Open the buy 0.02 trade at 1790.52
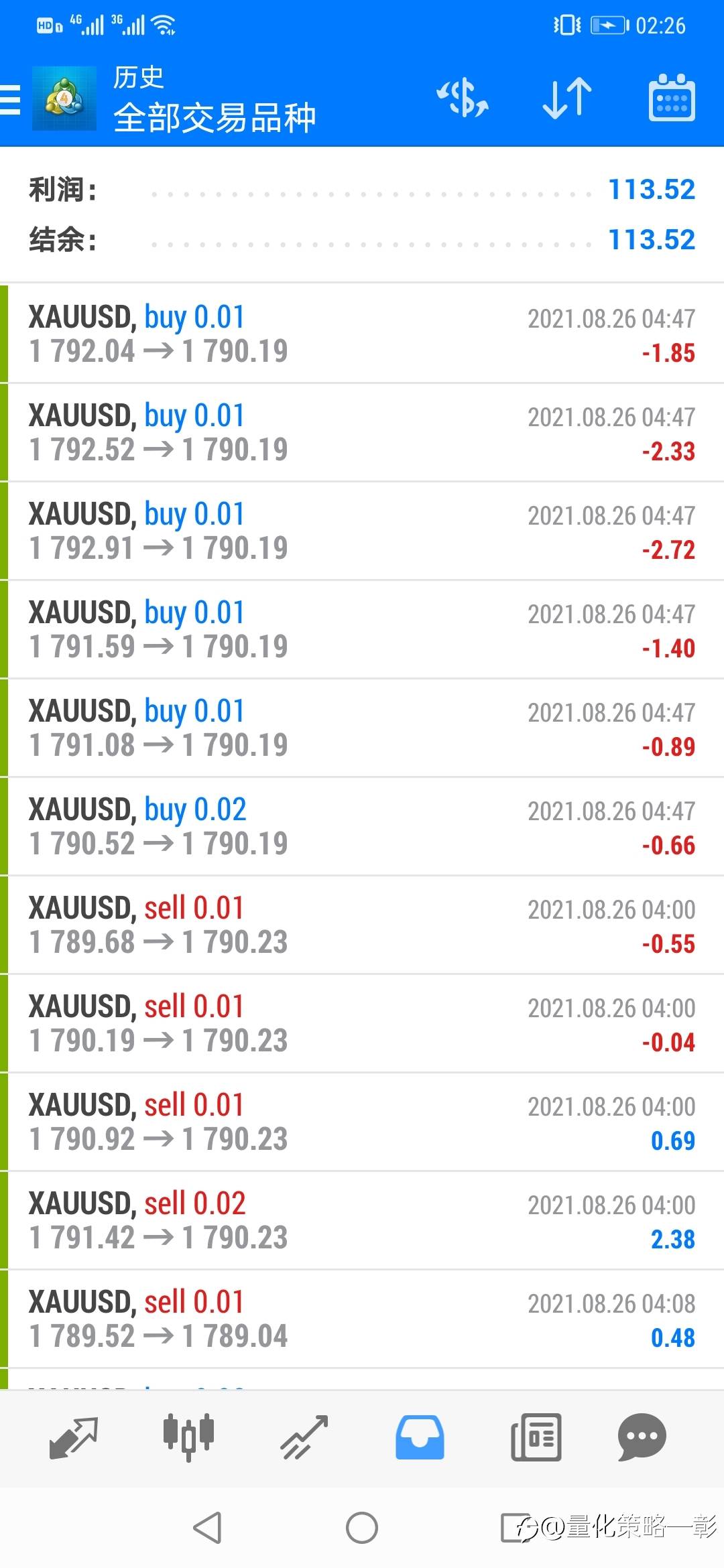 click(362, 826)
